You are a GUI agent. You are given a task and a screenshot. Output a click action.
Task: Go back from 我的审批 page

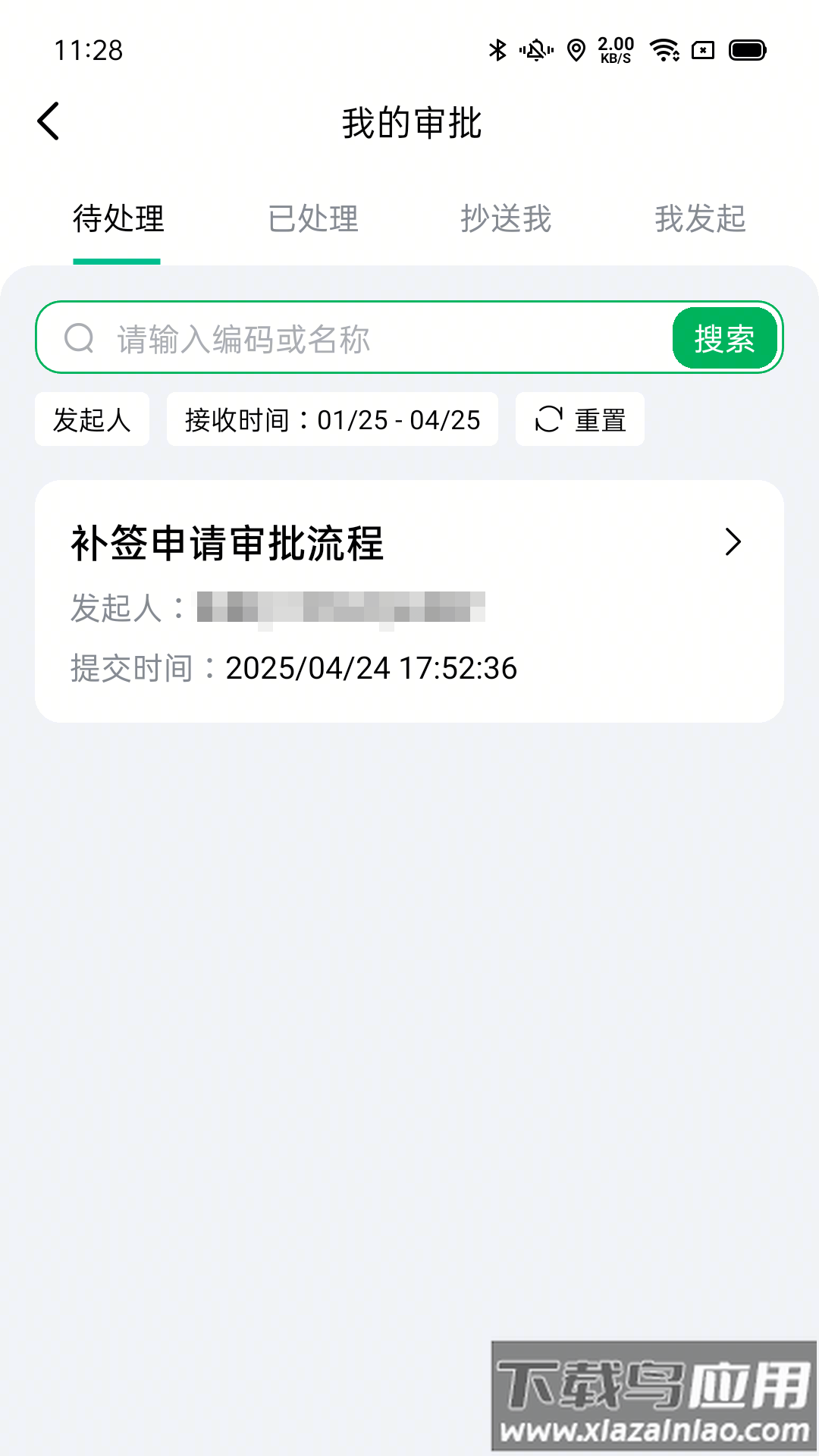[x=49, y=121]
